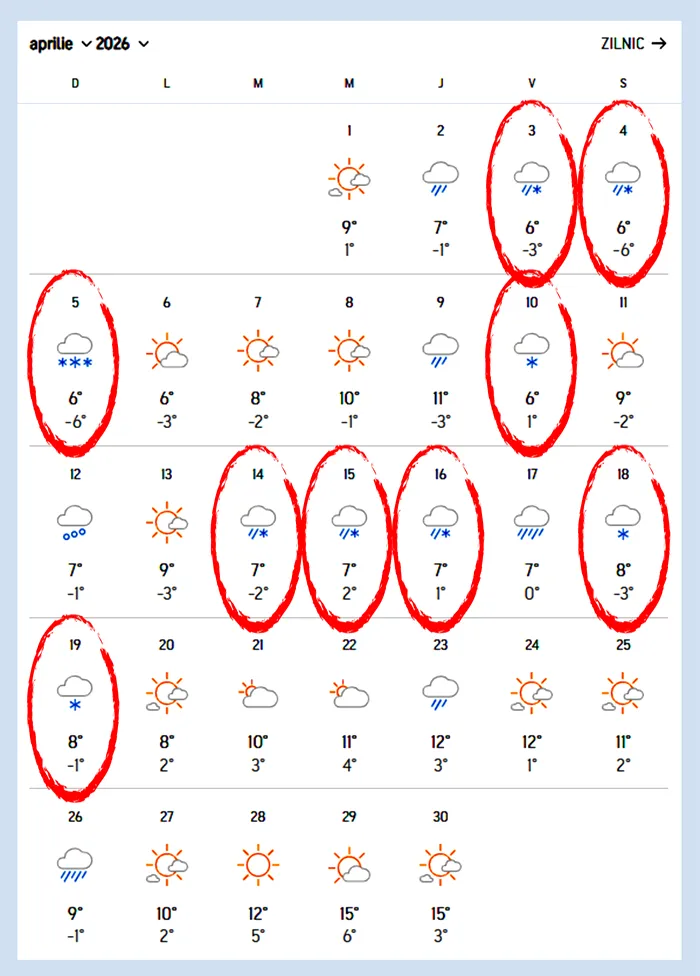Viewport: 700px width, 976px height.
Task: Open the forecast for April 5
Action: [75, 360]
